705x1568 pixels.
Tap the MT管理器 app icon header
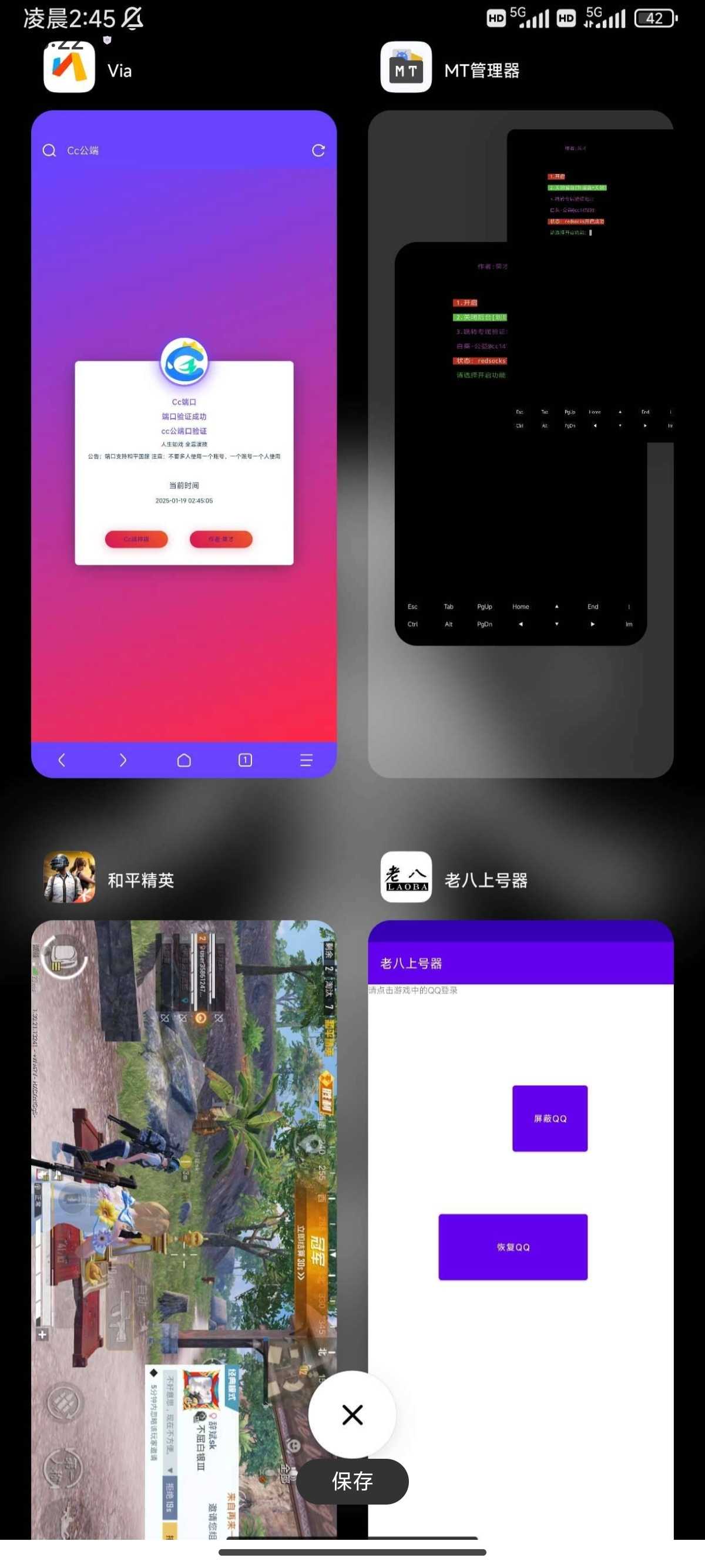(x=406, y=68)
